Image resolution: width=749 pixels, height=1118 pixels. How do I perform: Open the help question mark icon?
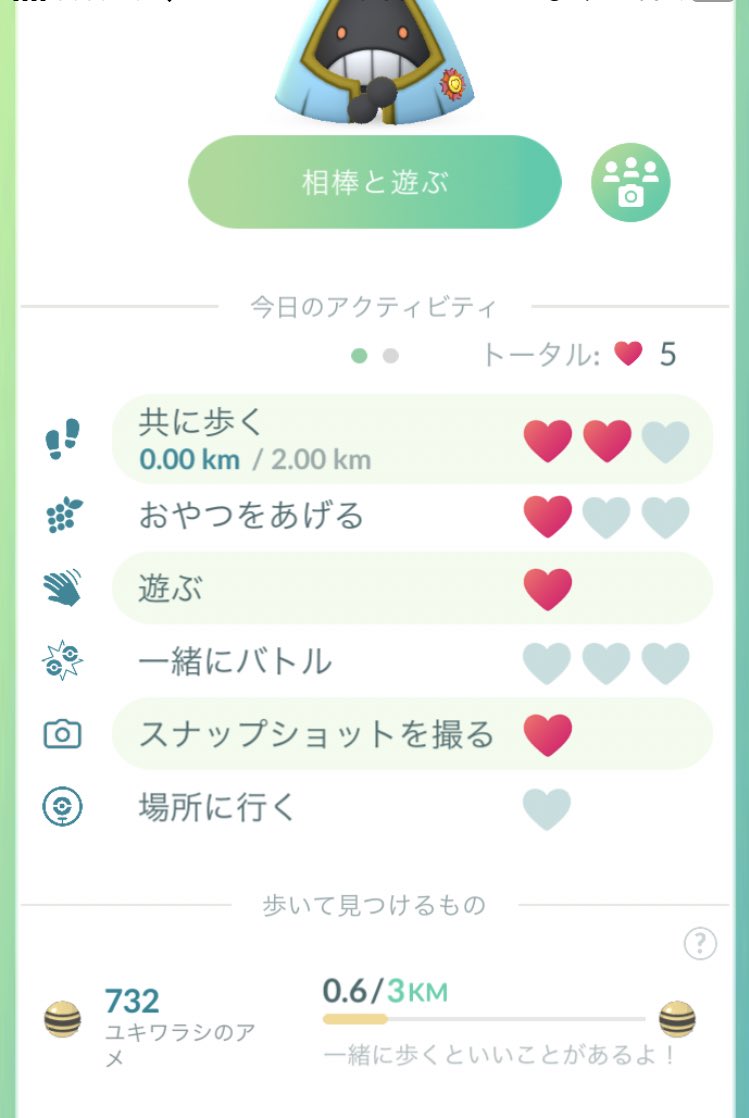pos(700,943)
